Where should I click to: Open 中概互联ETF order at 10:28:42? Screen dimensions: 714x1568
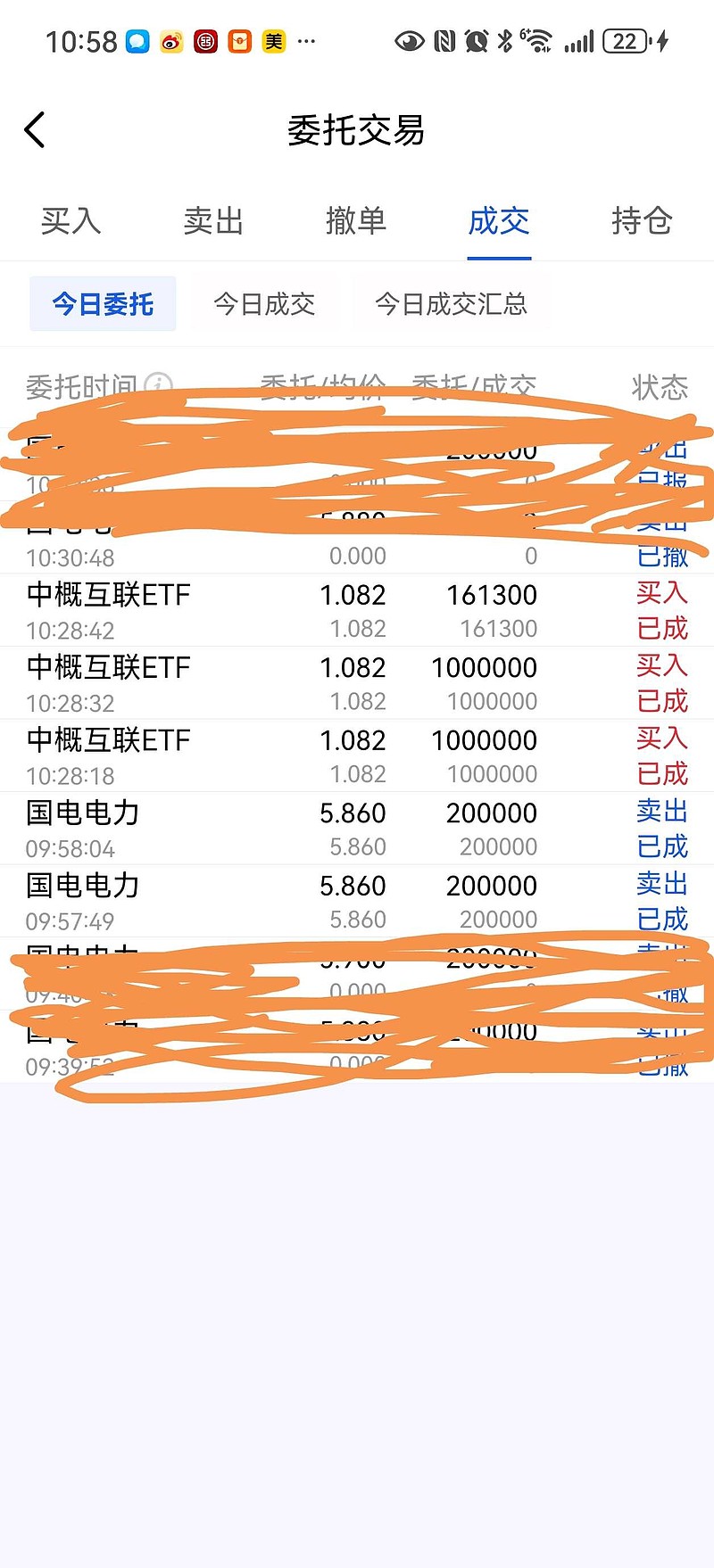click(357, 611)
